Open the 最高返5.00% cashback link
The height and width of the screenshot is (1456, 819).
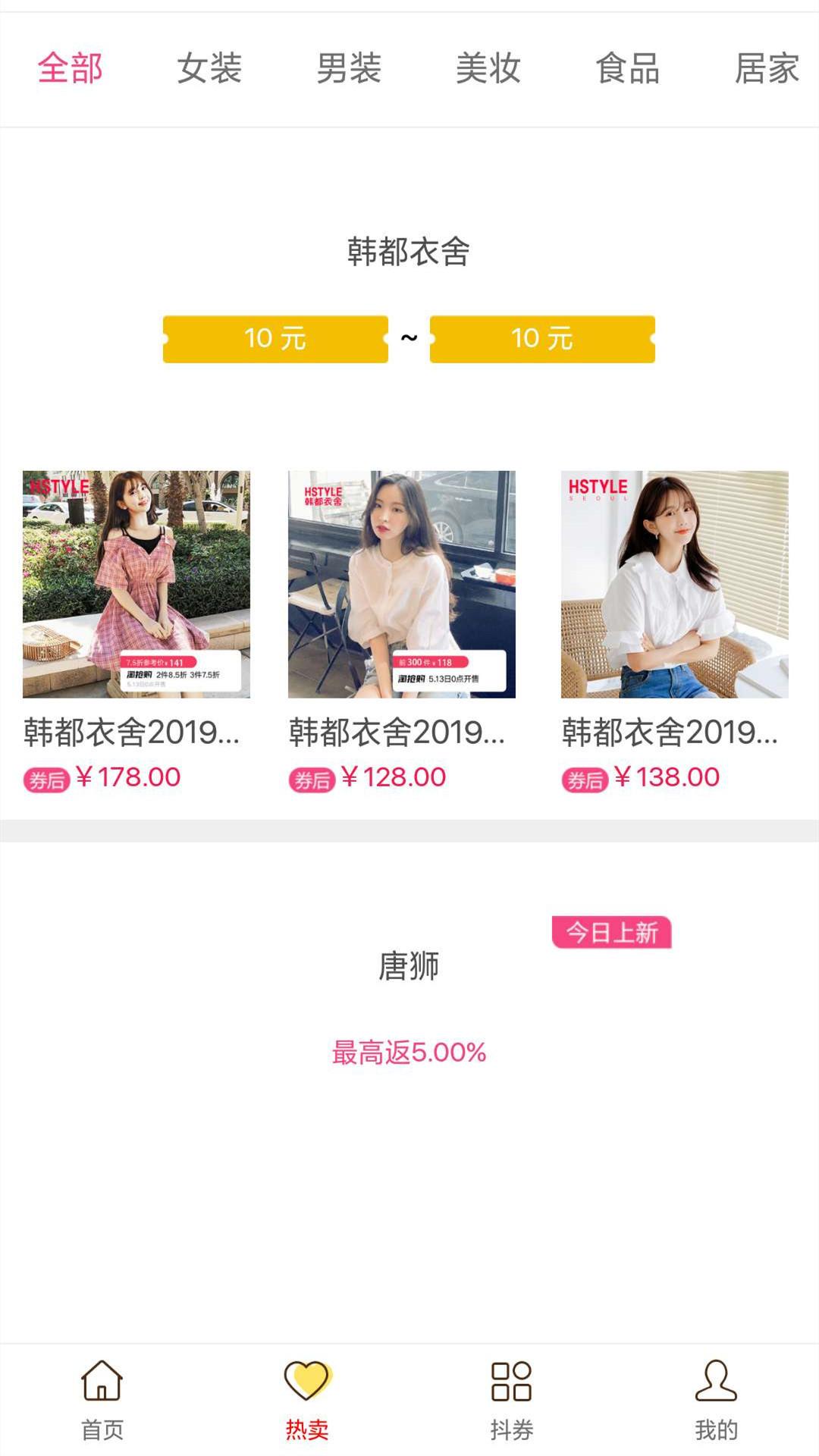(407, 1053)
